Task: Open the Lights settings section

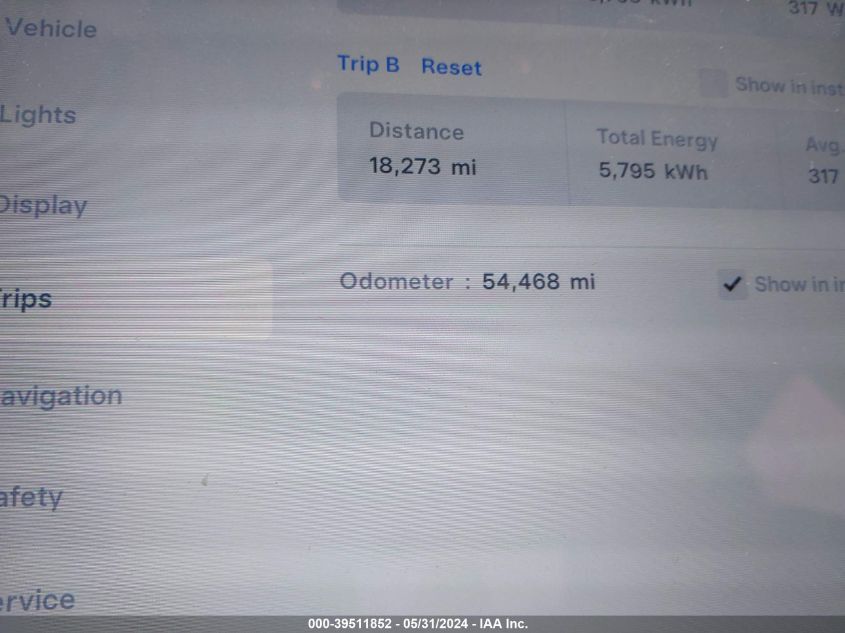Action: pos(38,115)
